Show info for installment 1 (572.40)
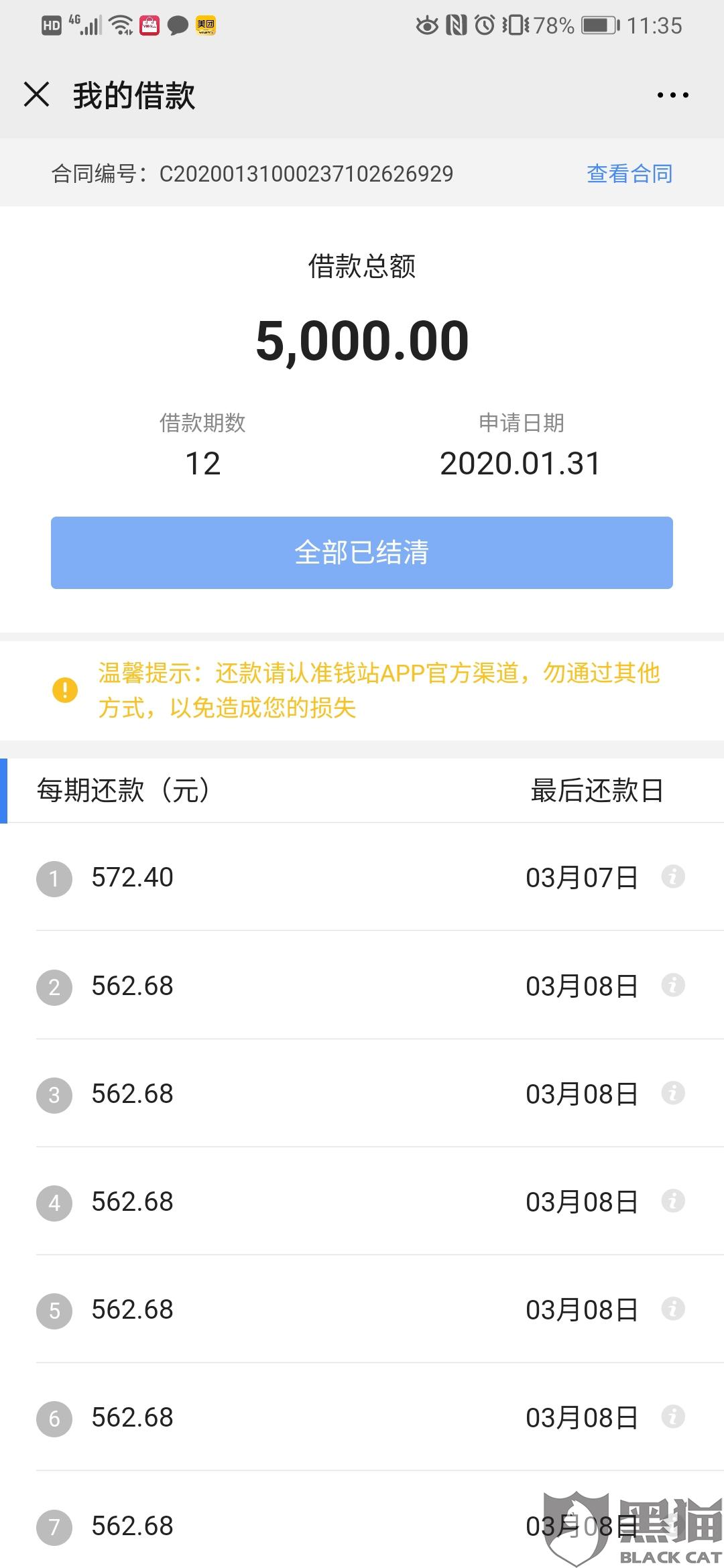The image size is (724, 1568). click(x=673, y=876)
